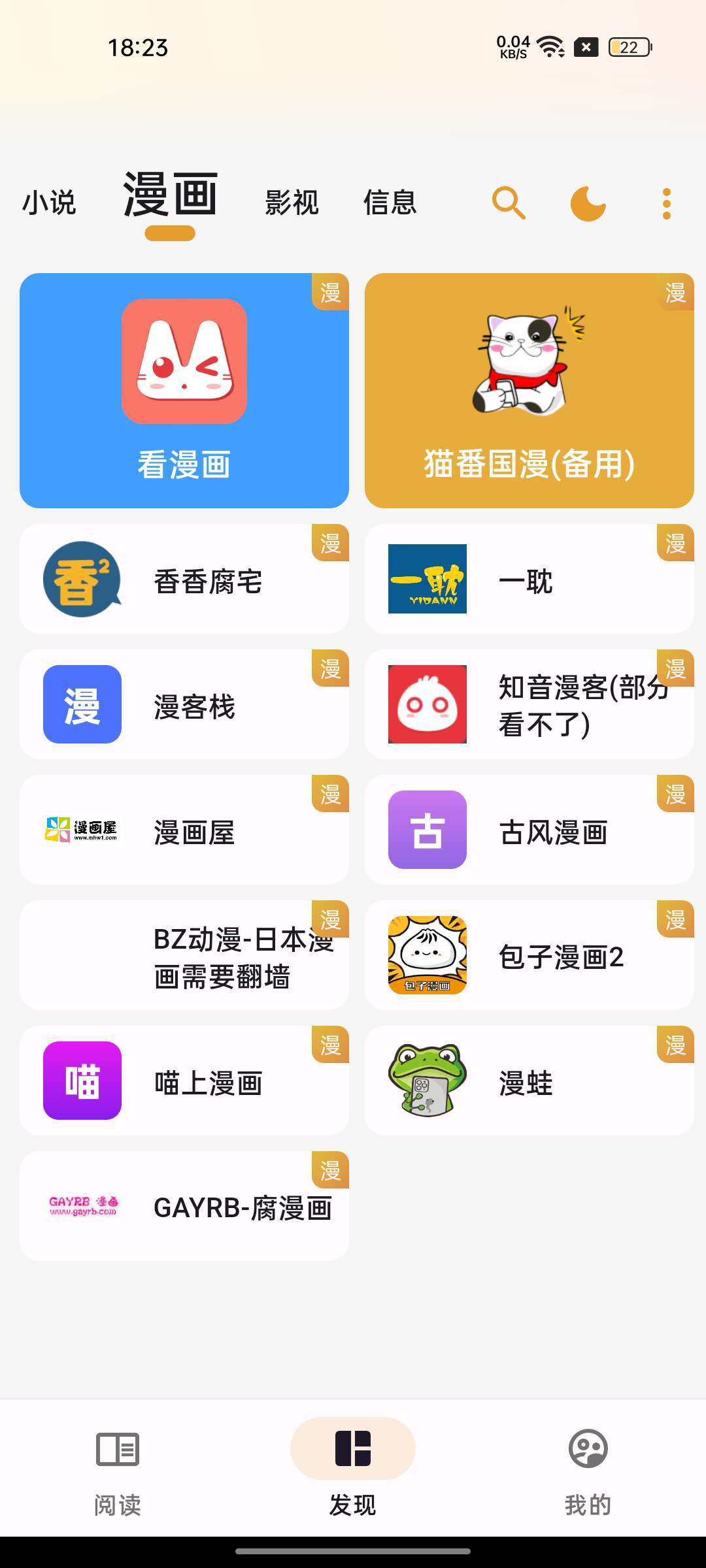This screenshot has width=706, height=1568.
Task: Open the 古风漫画 source
Action: [x=529, y=830]
